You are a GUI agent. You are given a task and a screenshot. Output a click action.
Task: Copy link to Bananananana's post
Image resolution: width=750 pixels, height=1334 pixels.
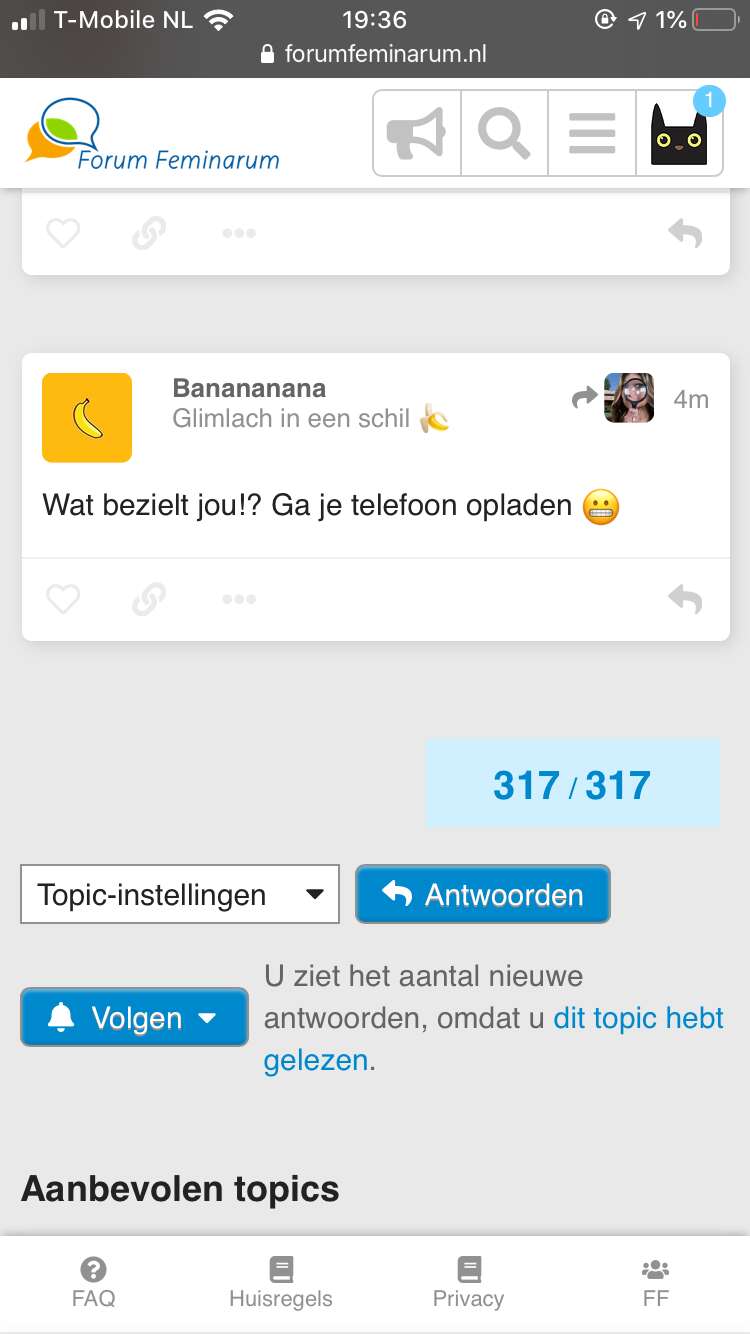[x=149, y=599]
